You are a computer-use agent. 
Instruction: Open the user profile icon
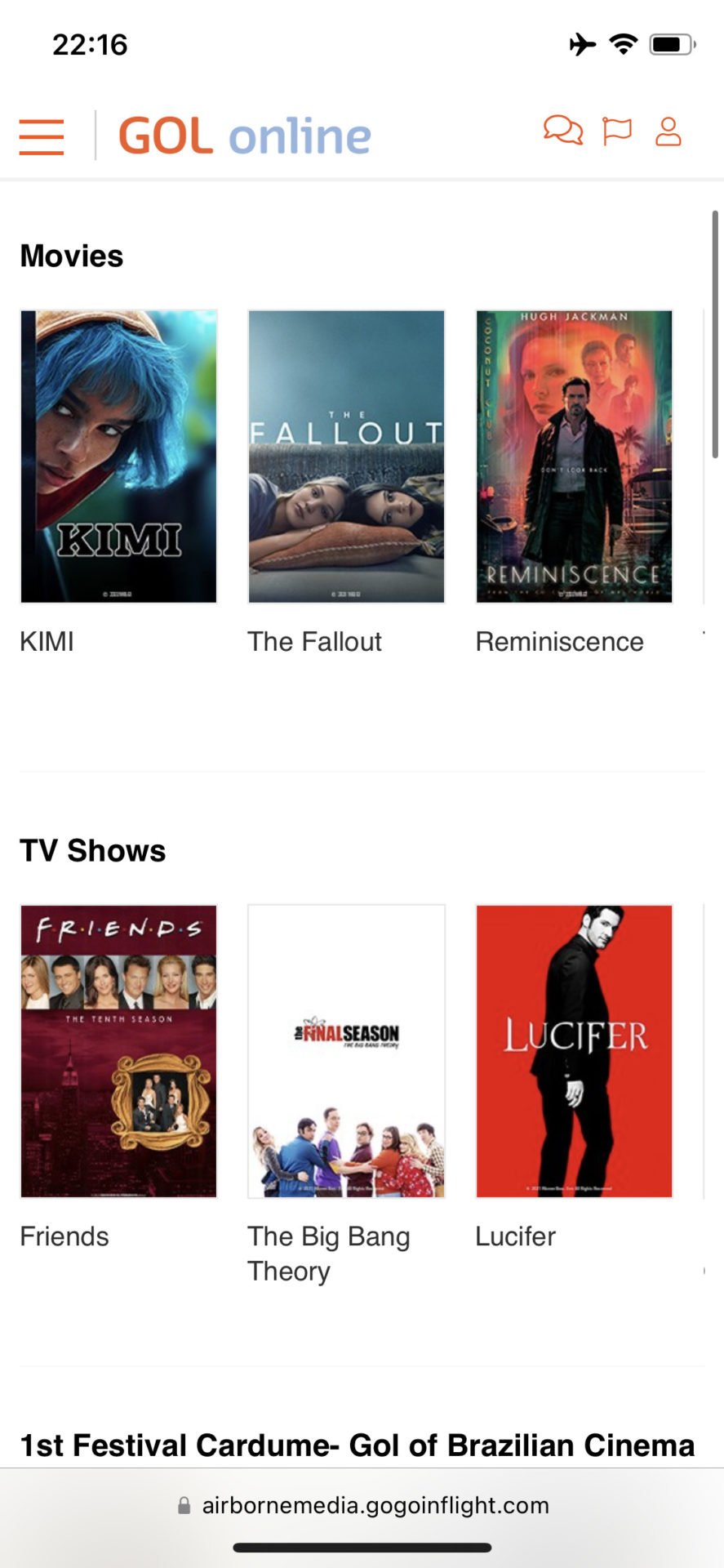[x=668, y=131]
